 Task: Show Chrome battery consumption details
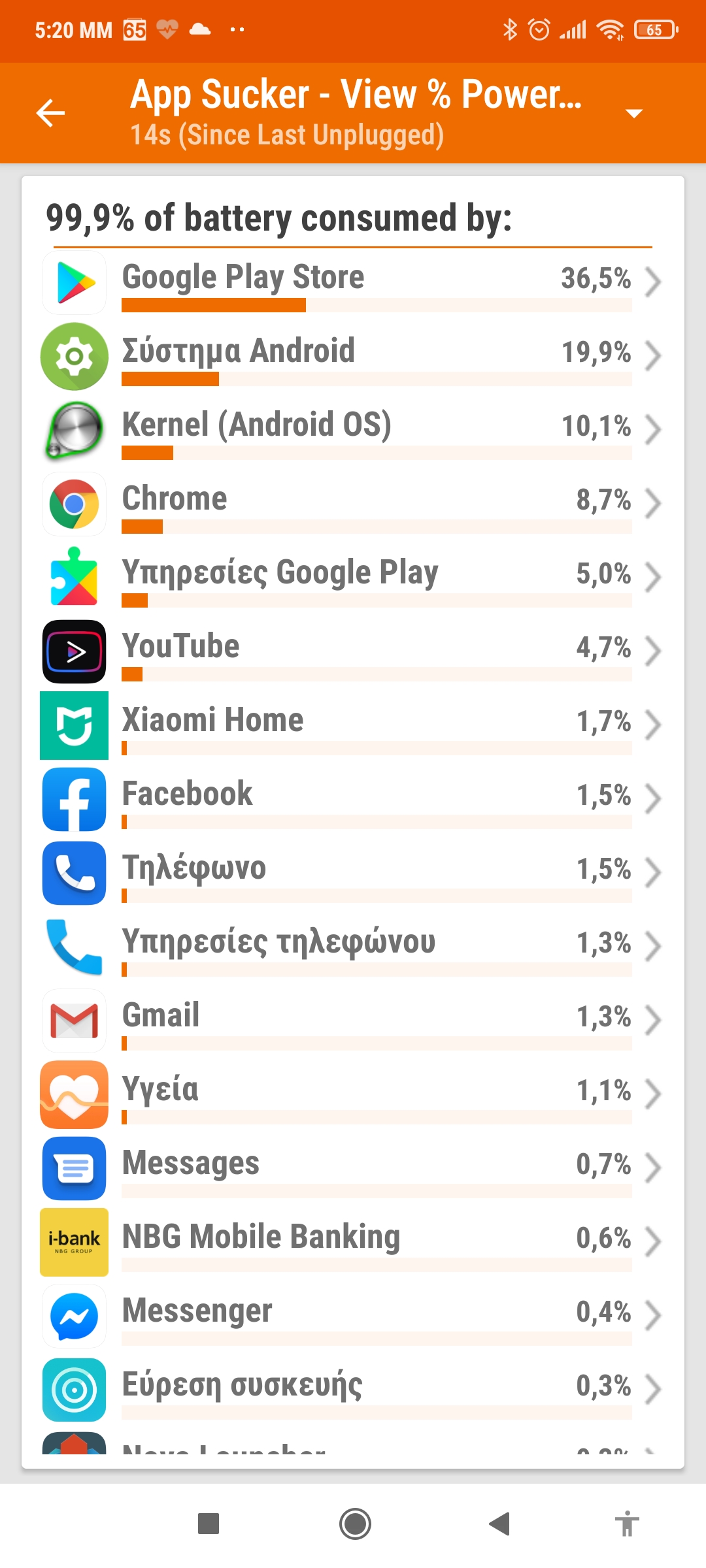point(353,504)
